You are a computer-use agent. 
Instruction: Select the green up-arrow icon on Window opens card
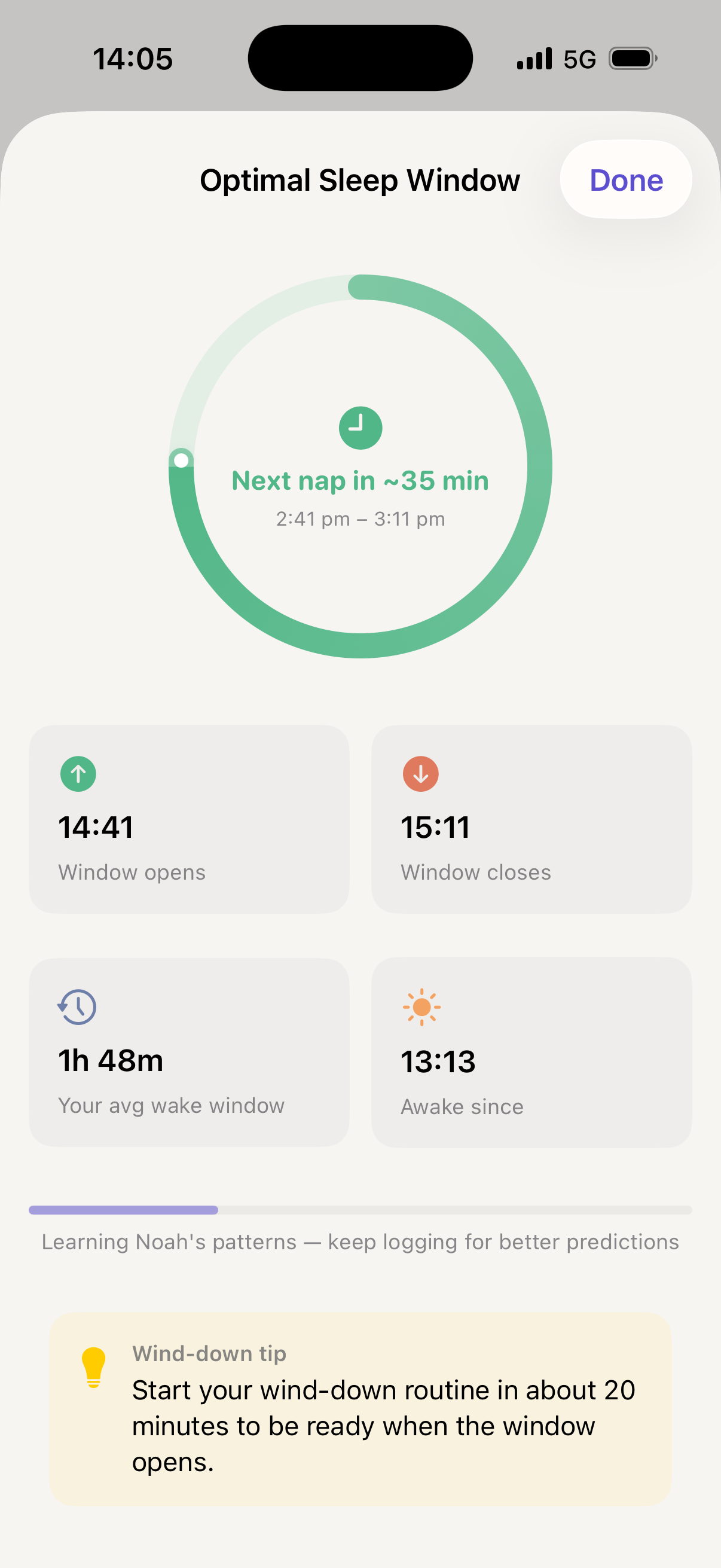[78, 774]
